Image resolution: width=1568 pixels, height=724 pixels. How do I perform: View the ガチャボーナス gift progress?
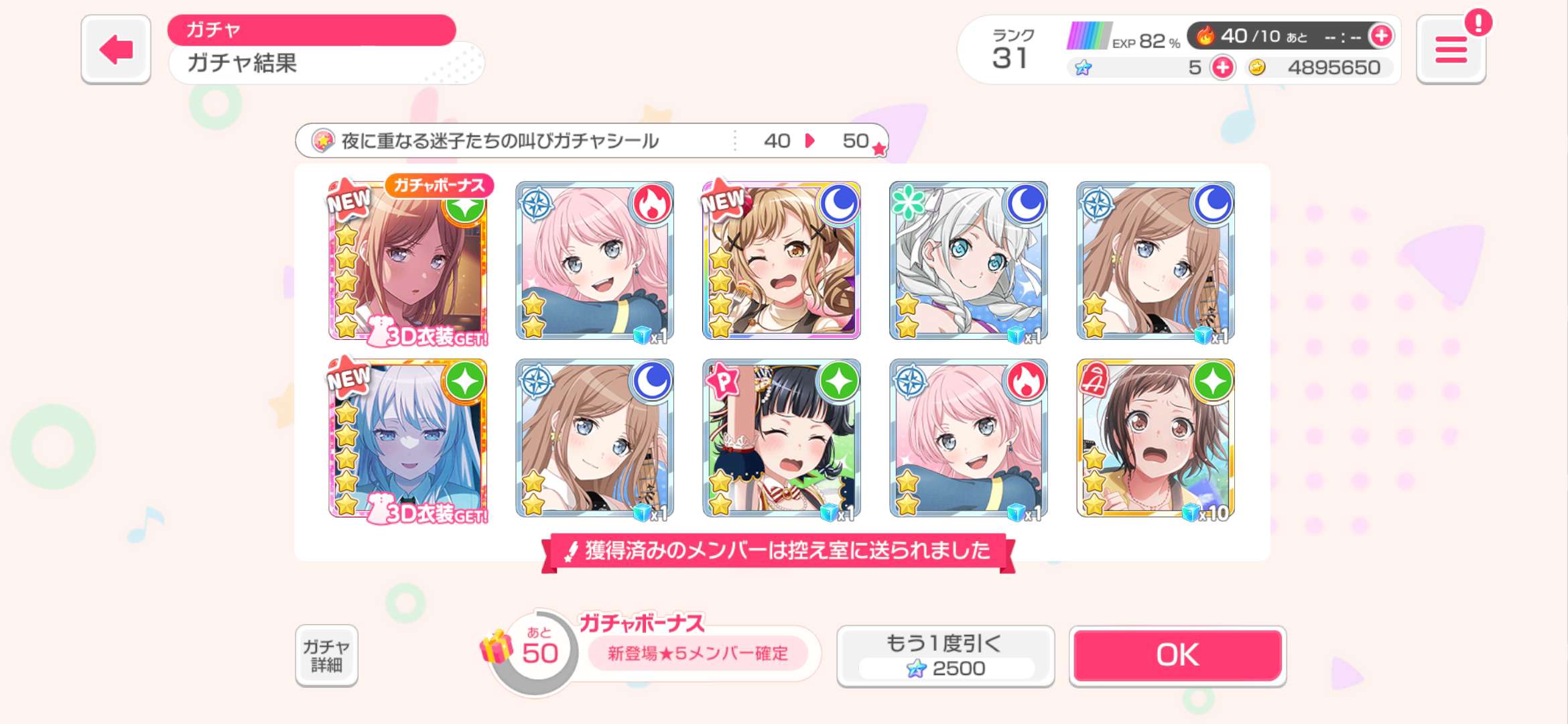[x=536, y=652]
